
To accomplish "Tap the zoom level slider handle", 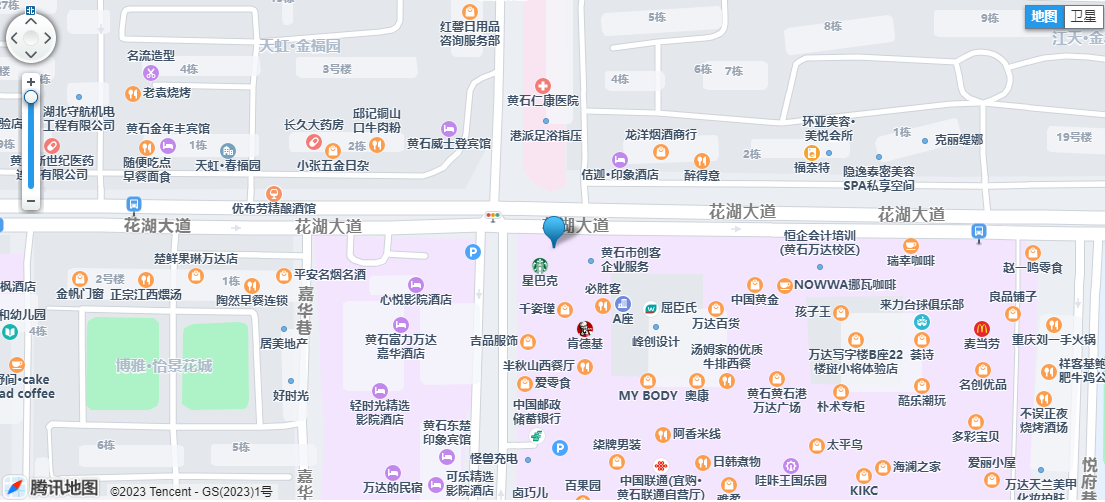I will point(31,97).
